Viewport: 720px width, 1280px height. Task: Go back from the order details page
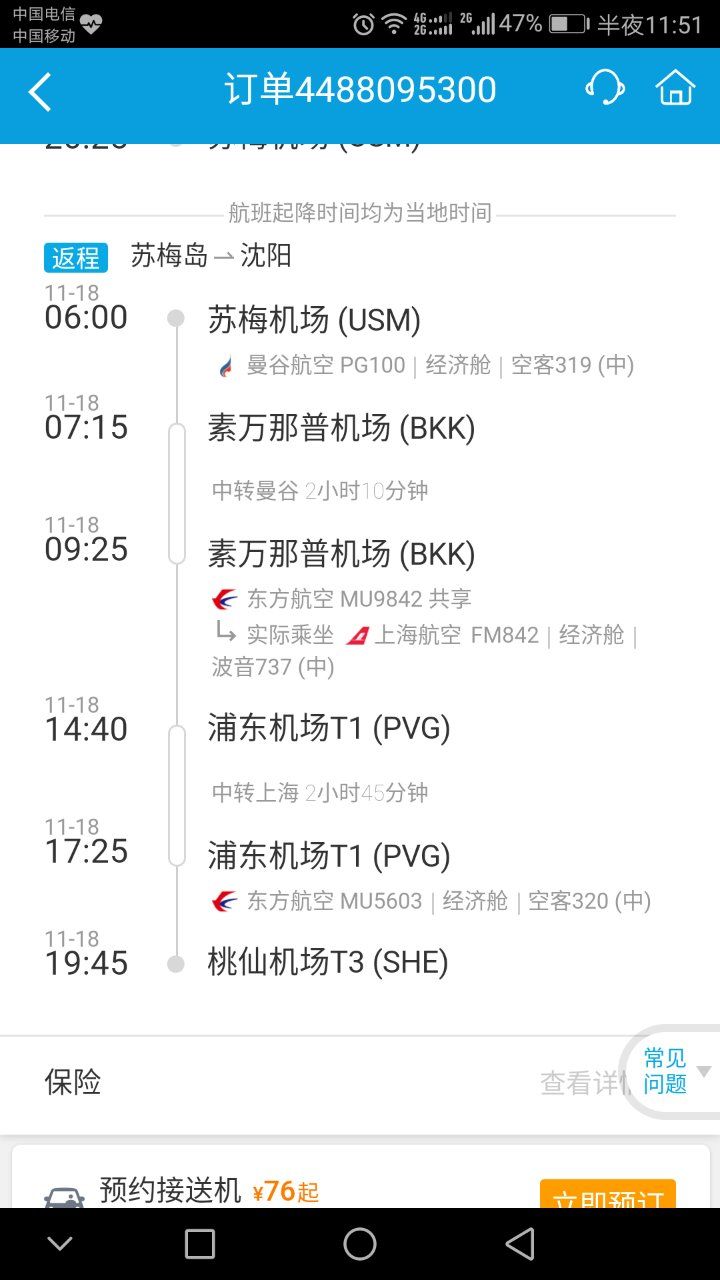[x=40, y=92]
